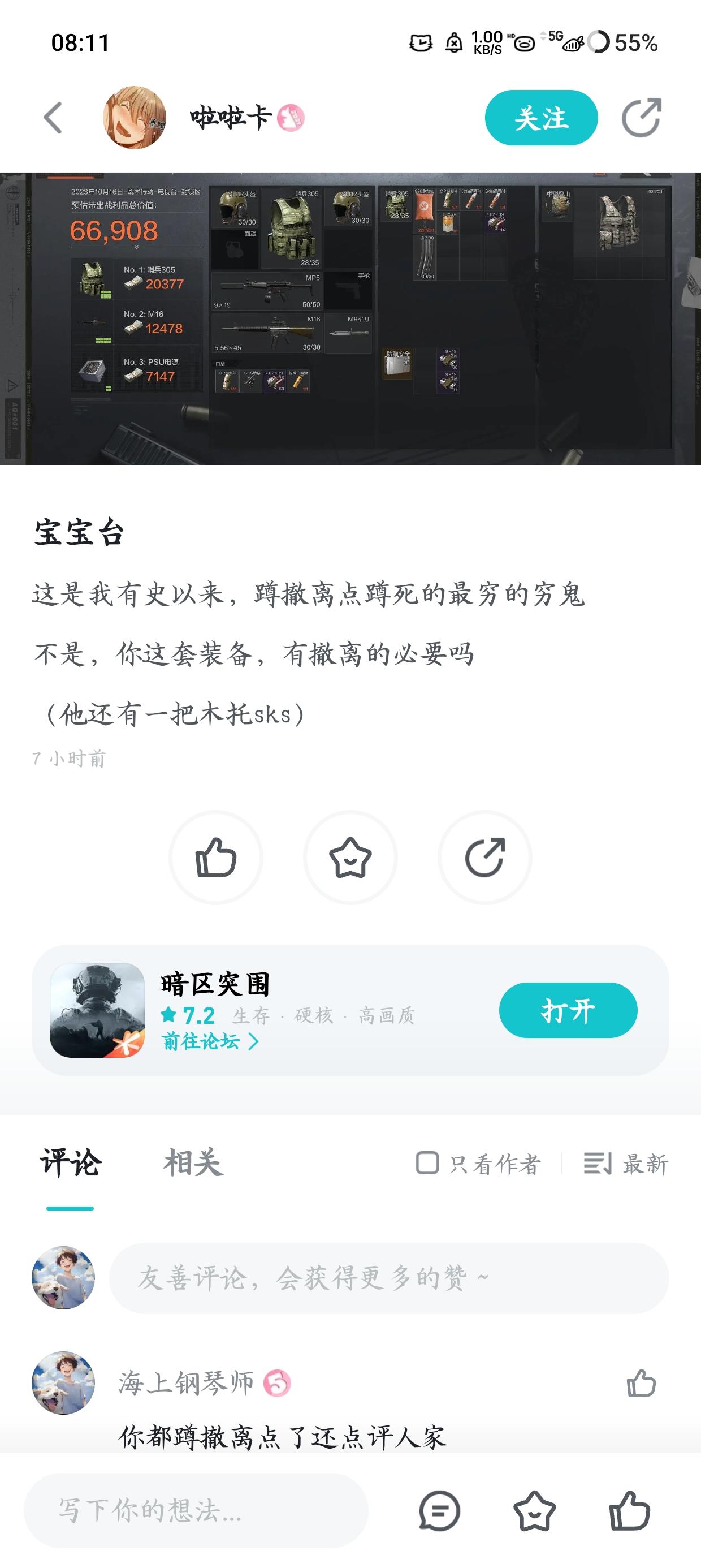
Task: Tap the 友善评论 comment input field
Action: pyautogui.click(x=389, y=1278)
